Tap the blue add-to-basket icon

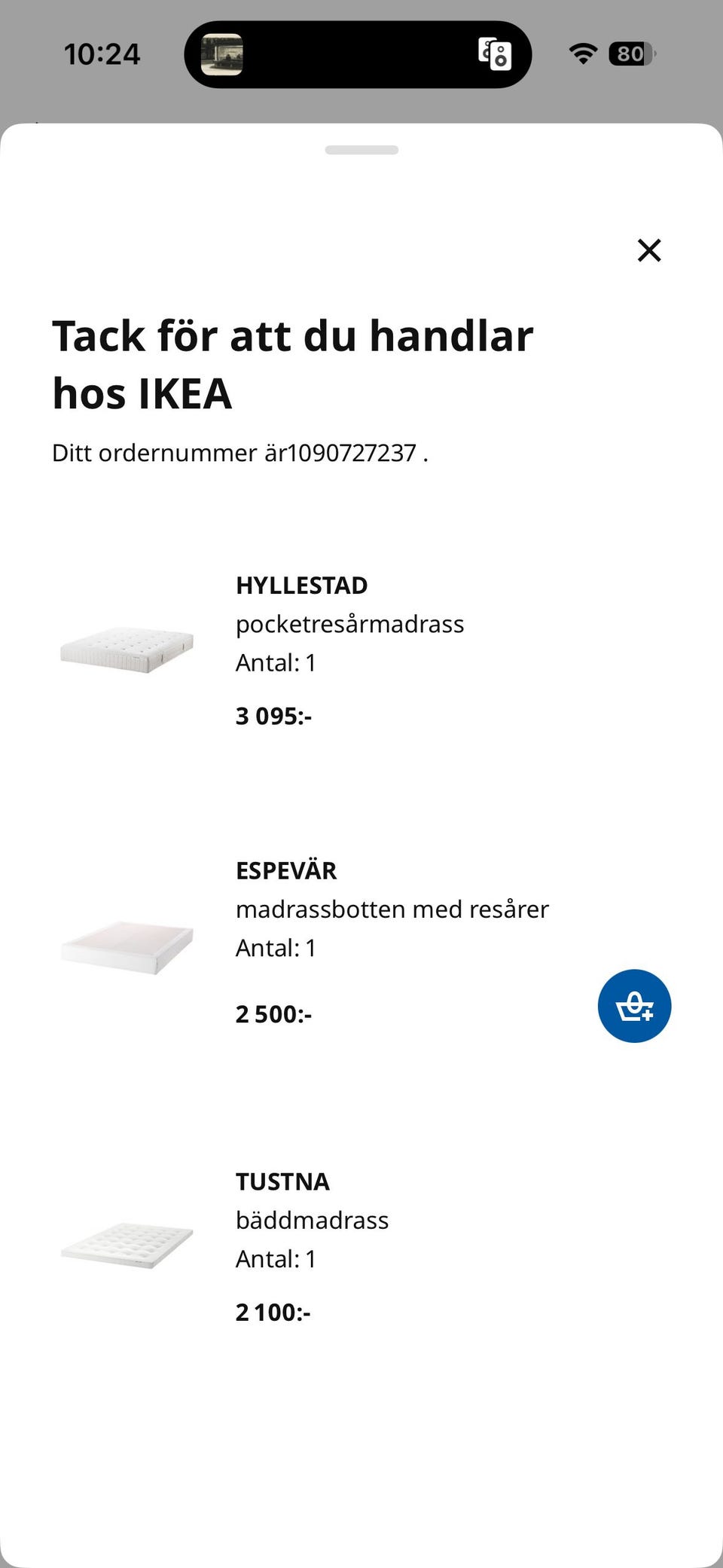635,1005
